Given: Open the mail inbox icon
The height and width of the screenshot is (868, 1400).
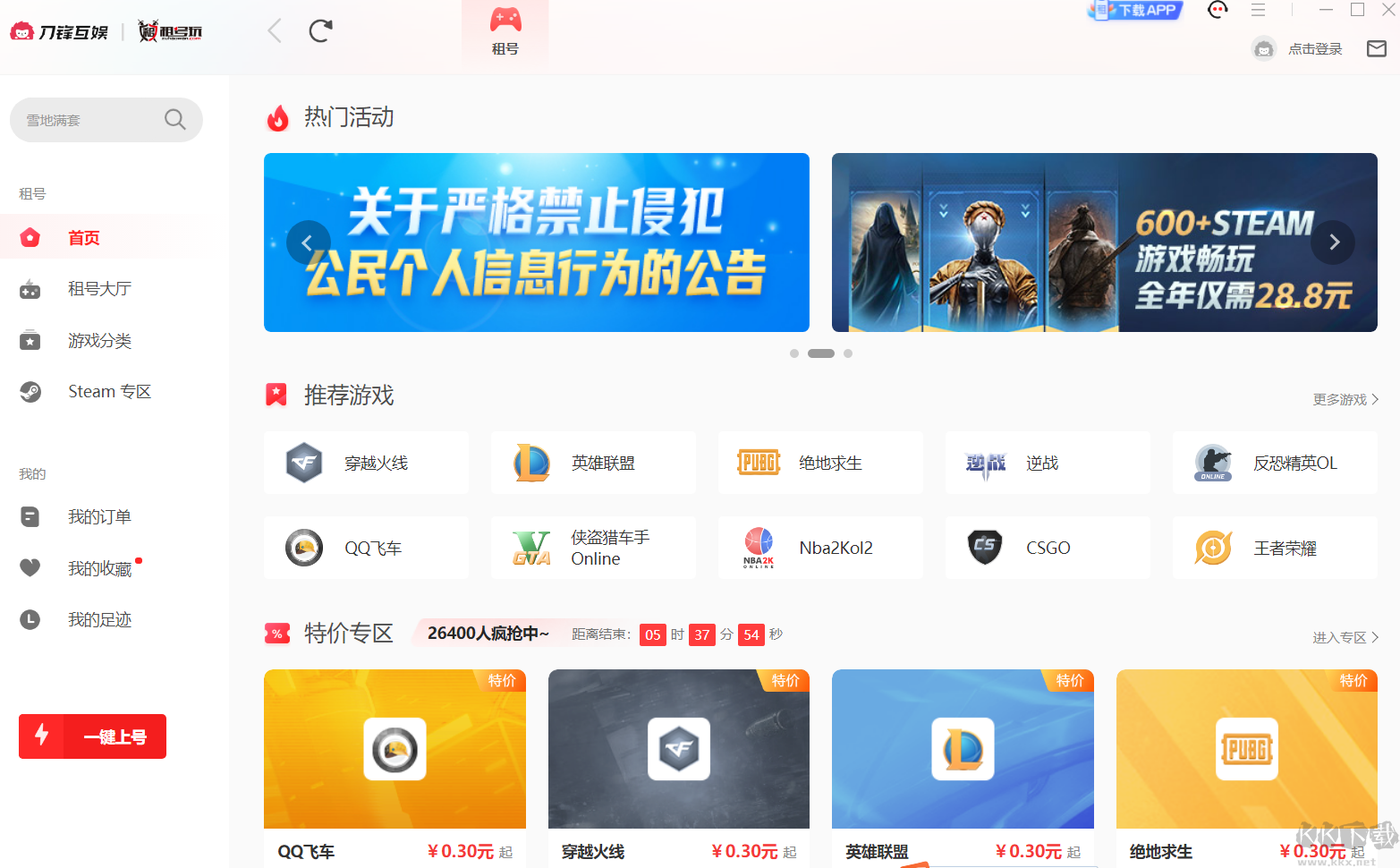Looking at the screenshot, I should (x=1377, y=49).
